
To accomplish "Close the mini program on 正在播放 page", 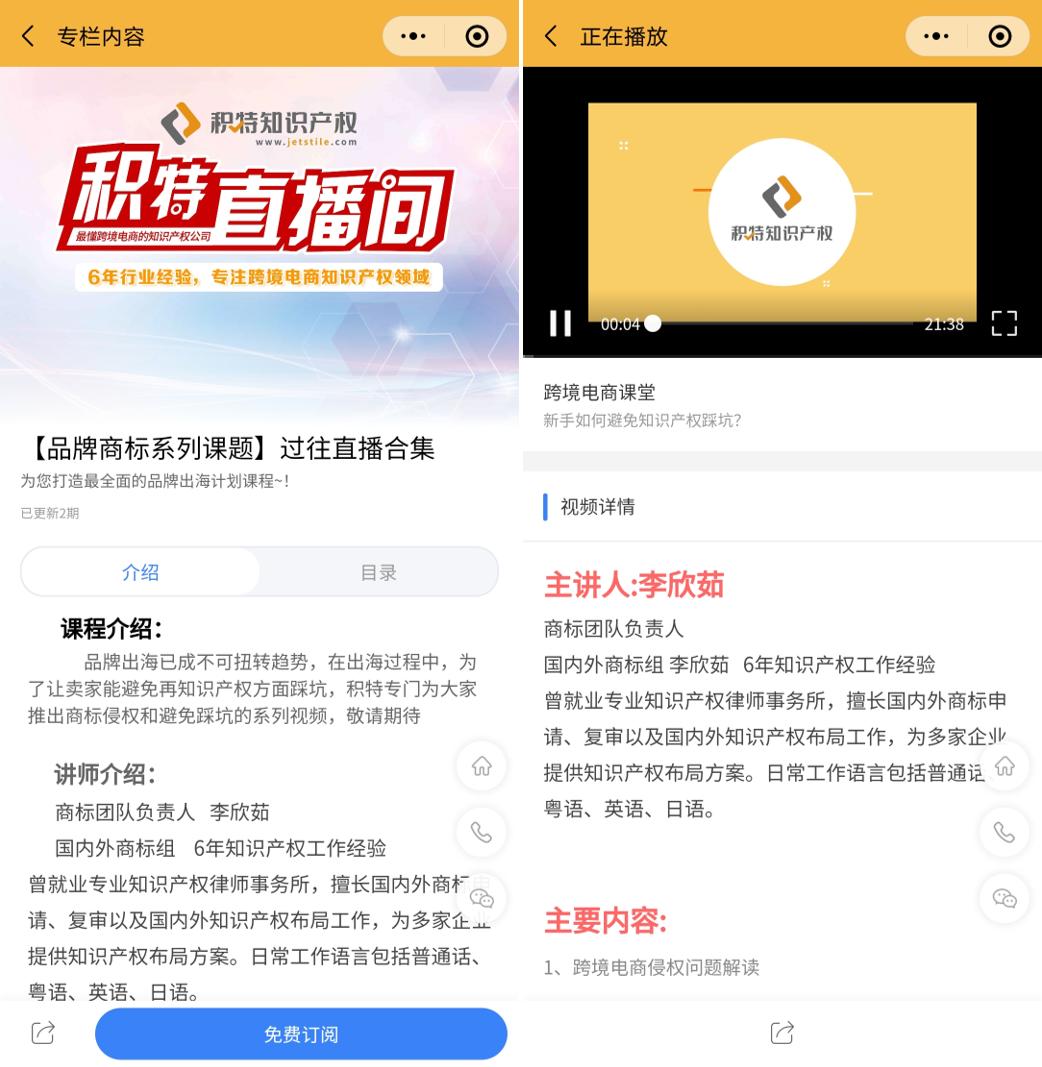I will tap(999, 37).
